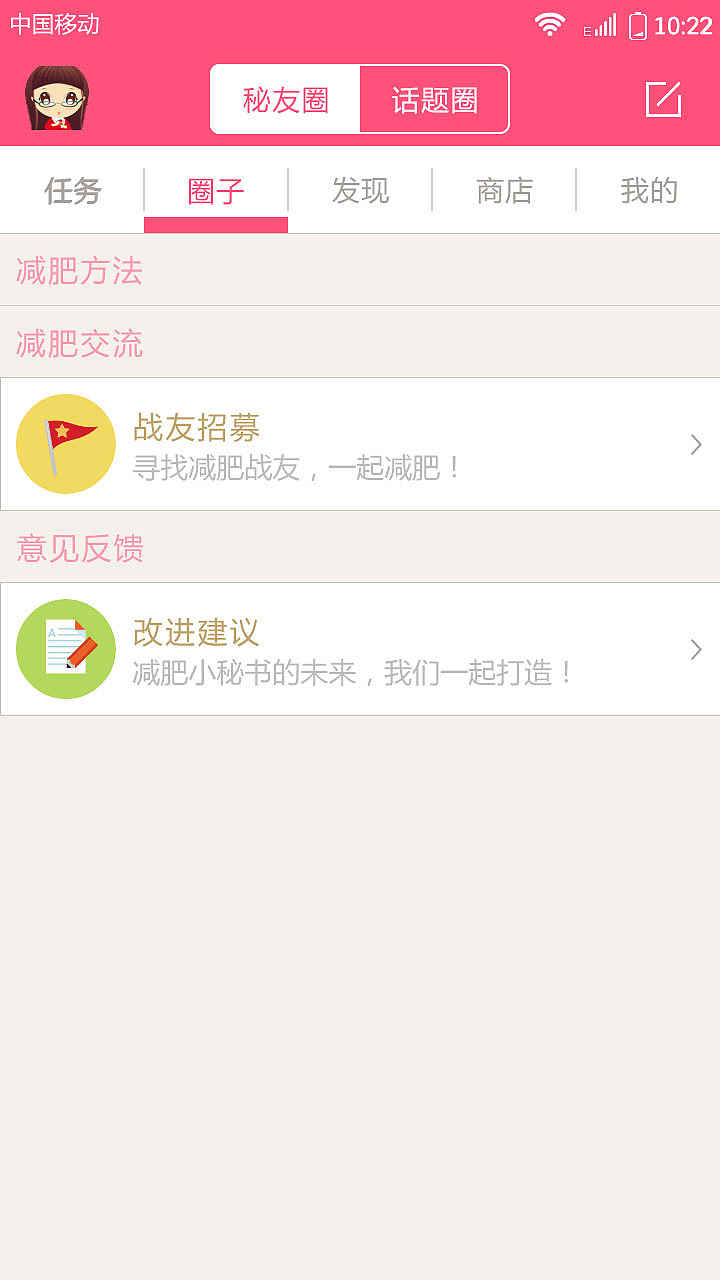The height and width of the screenshot is (1280, 720).
Task: Open the 我的 tab
Action: click(648, 191)
